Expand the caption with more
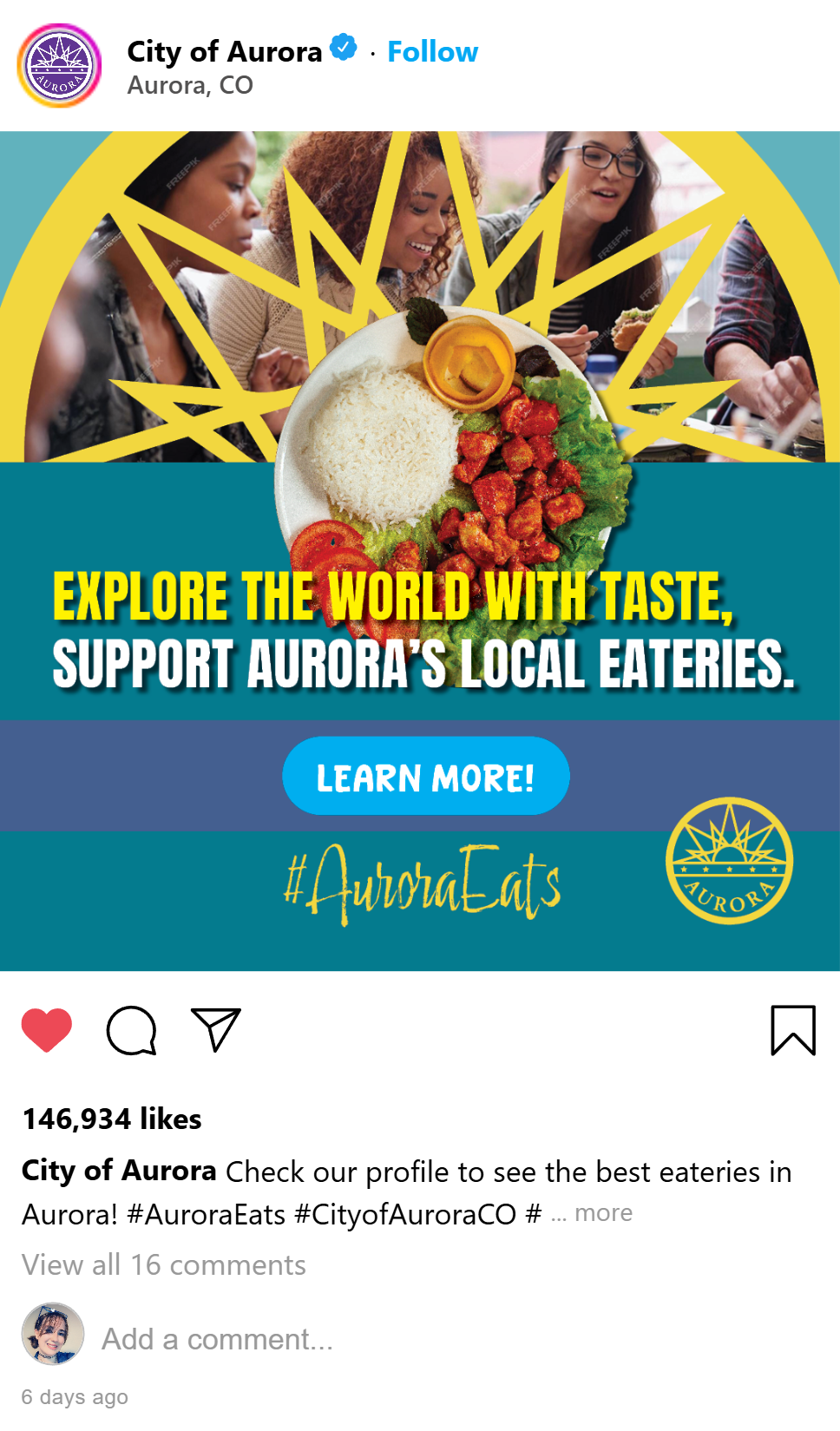 603,1213
